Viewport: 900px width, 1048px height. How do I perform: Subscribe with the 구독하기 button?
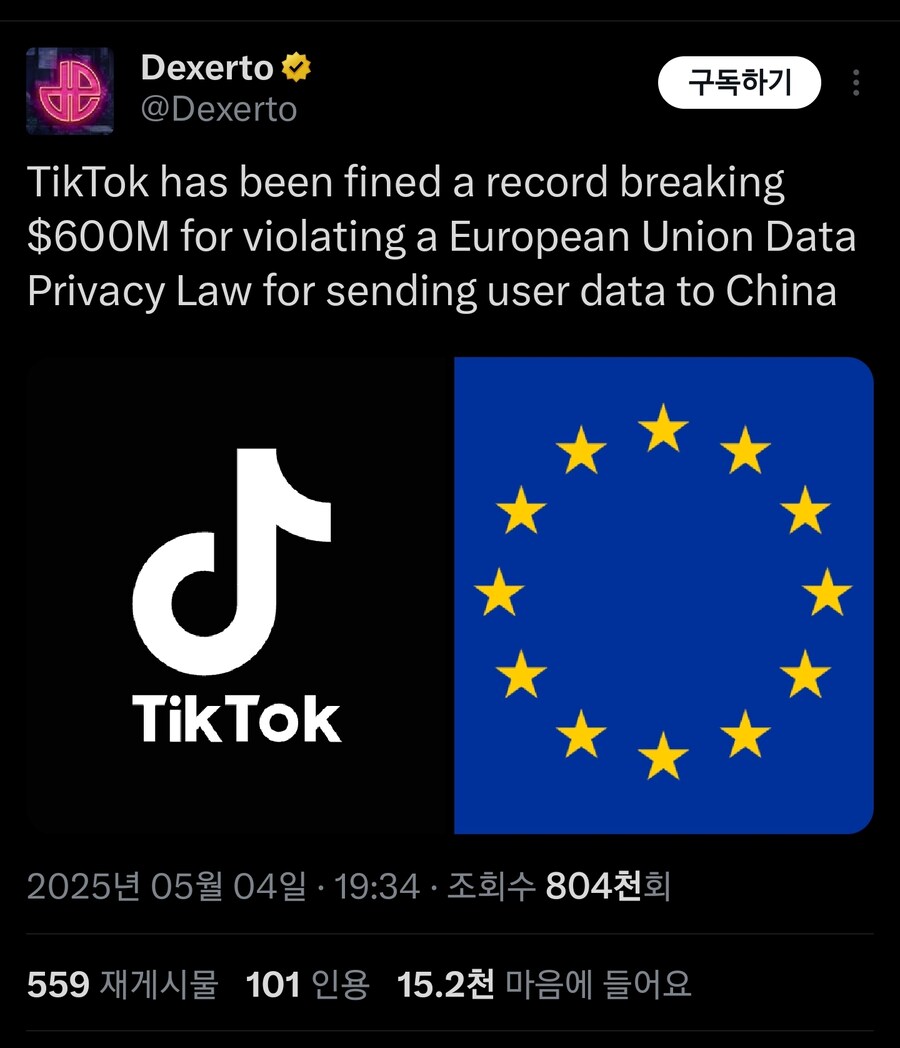point(739,83)
